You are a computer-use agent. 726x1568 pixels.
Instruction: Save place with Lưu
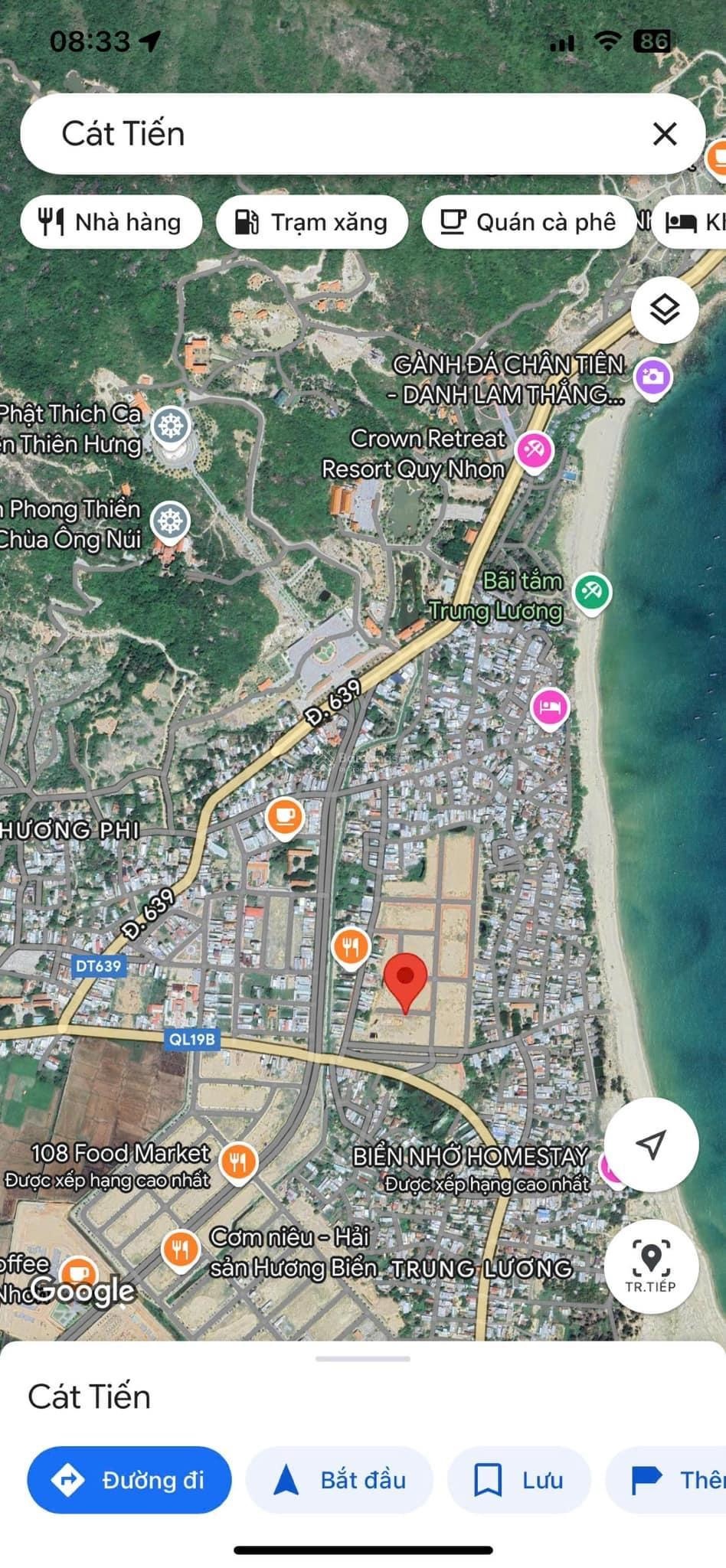click(x=518, y=1480)
